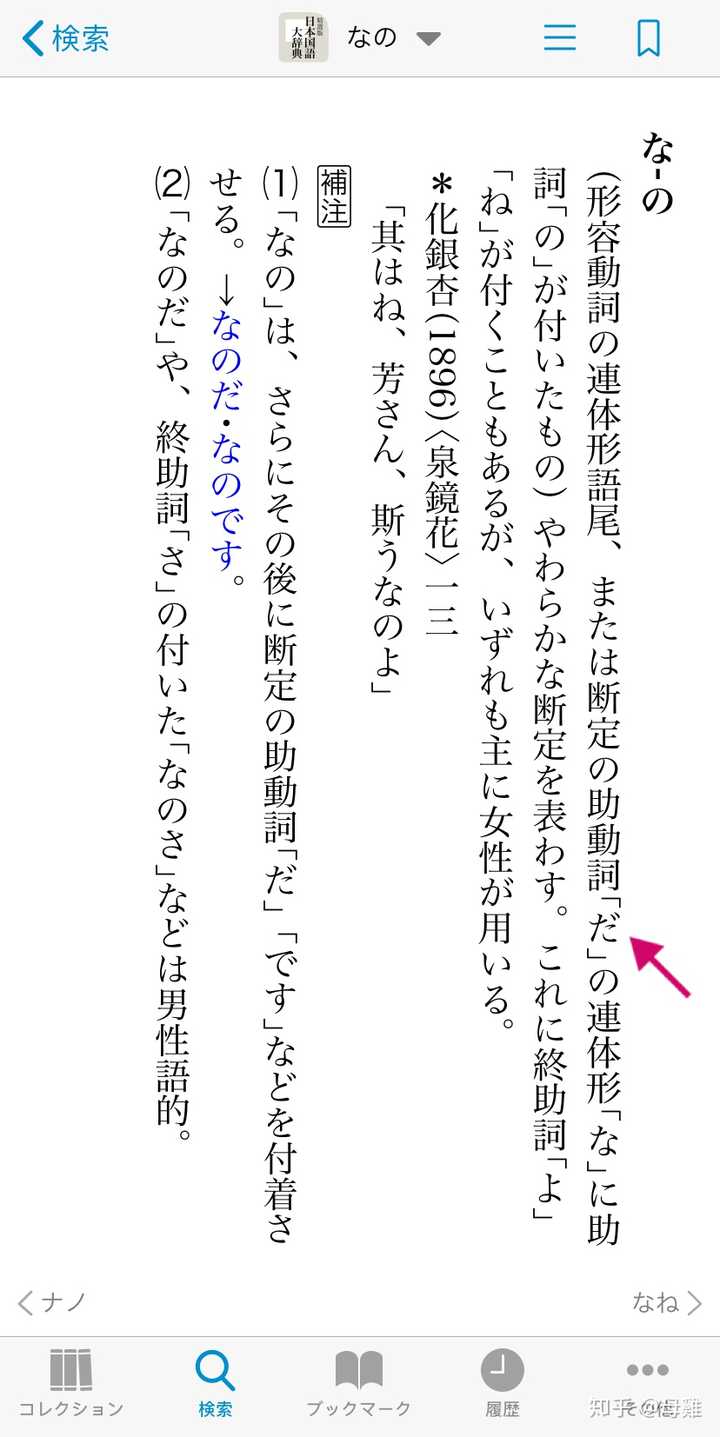
Task: Open the ブックマーク tab
Action: pos(358,1383)
